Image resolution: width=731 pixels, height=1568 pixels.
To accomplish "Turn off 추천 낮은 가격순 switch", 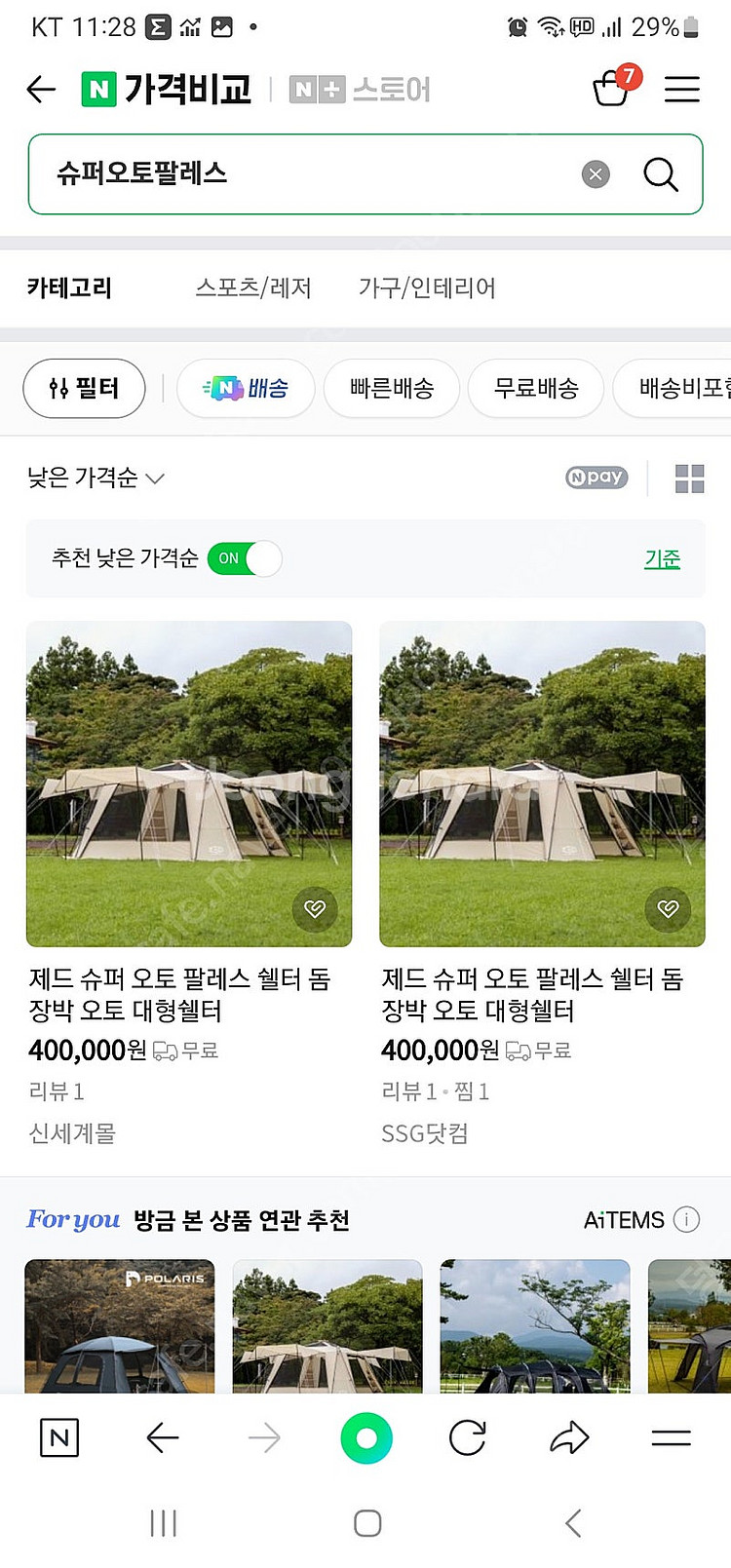I will click(x=245, y=558).
